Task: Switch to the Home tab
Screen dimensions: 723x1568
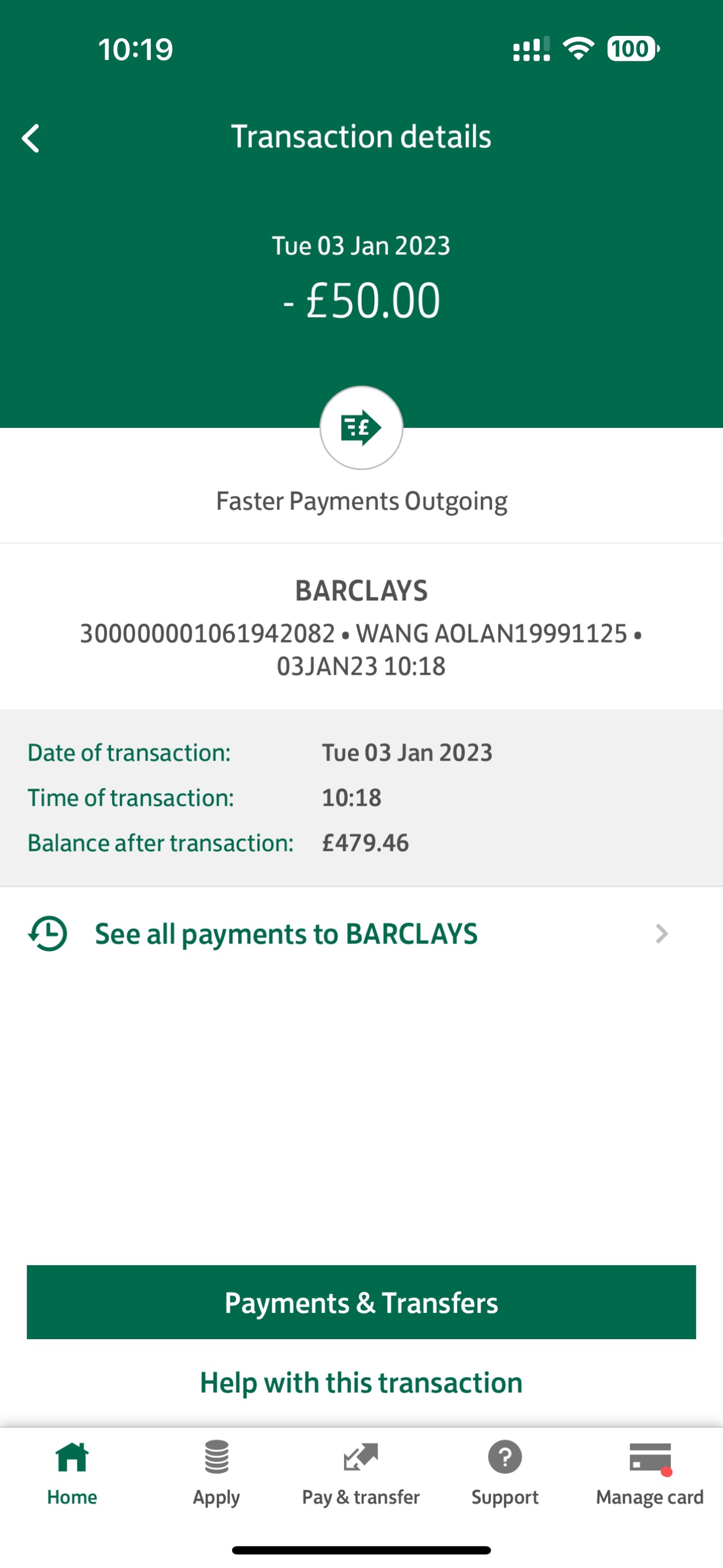Action: tap(72, 1472)
